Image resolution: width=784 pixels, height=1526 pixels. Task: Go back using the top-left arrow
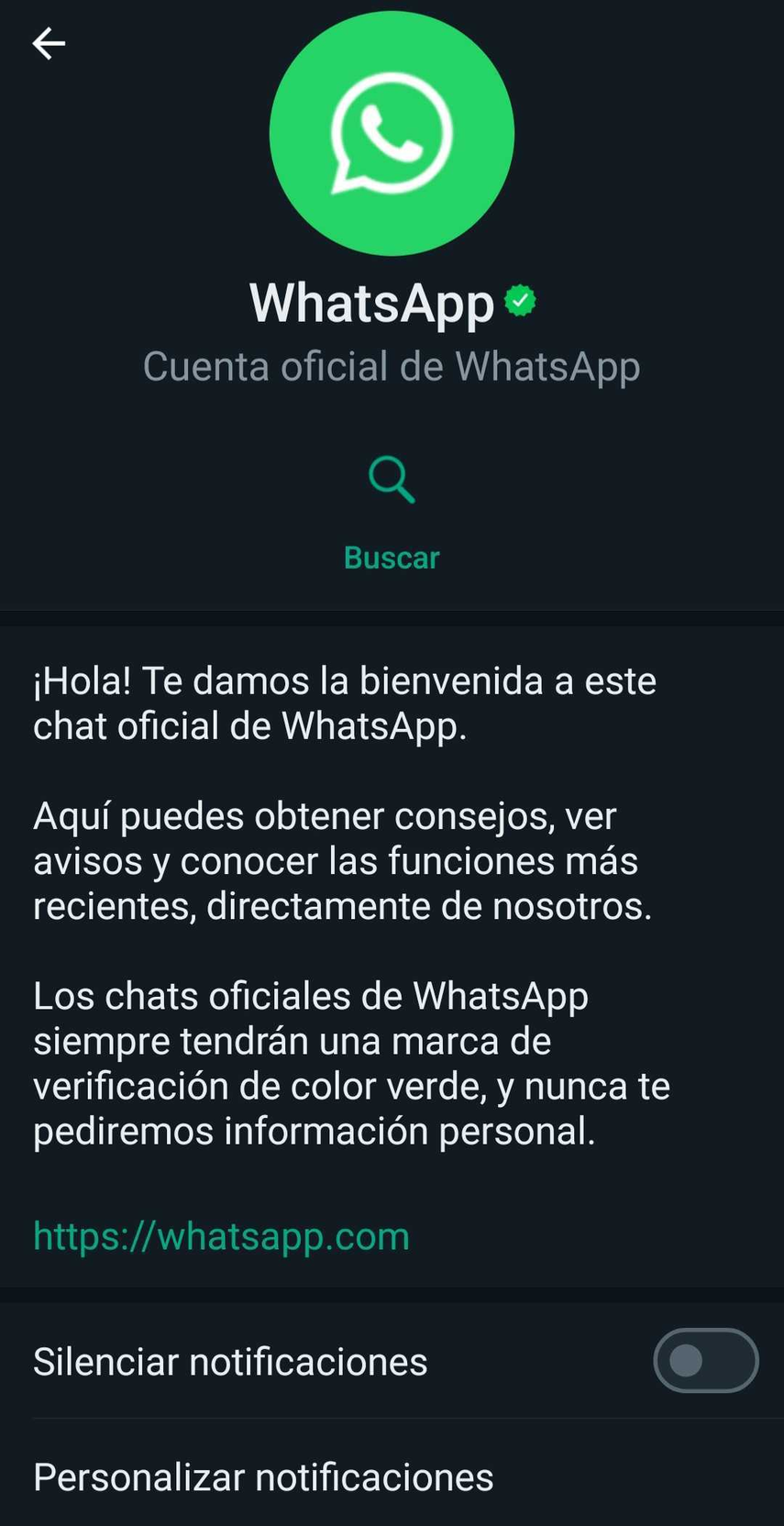point(49,43)
